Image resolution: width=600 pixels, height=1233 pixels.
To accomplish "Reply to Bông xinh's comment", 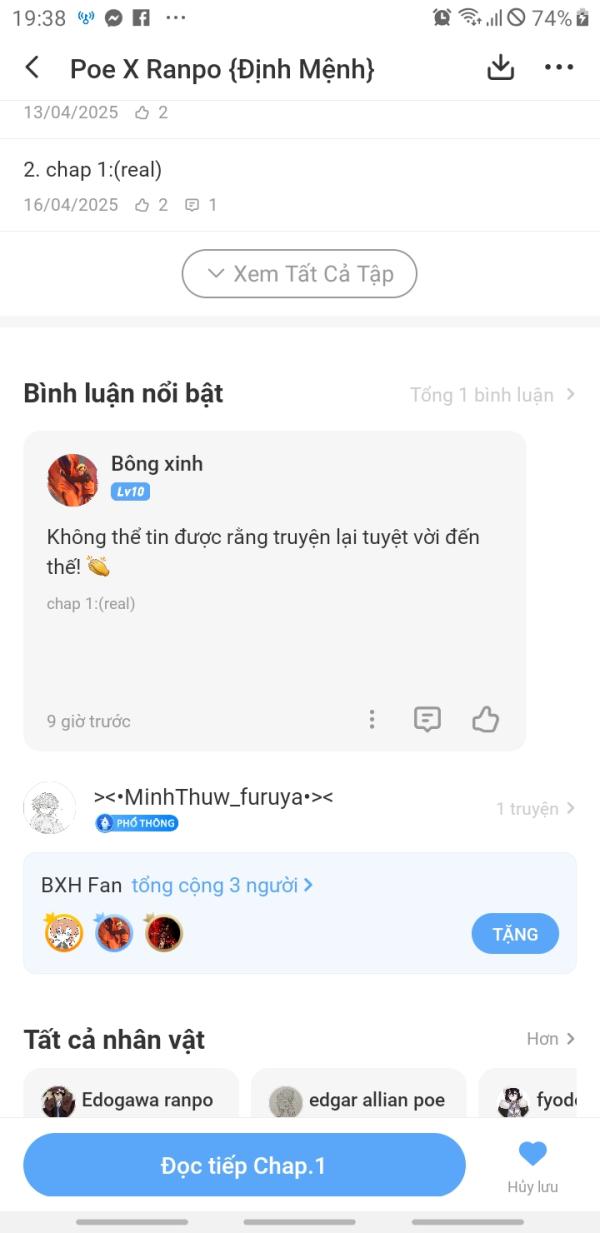I will pyautogui.click(x=427, y=719).
